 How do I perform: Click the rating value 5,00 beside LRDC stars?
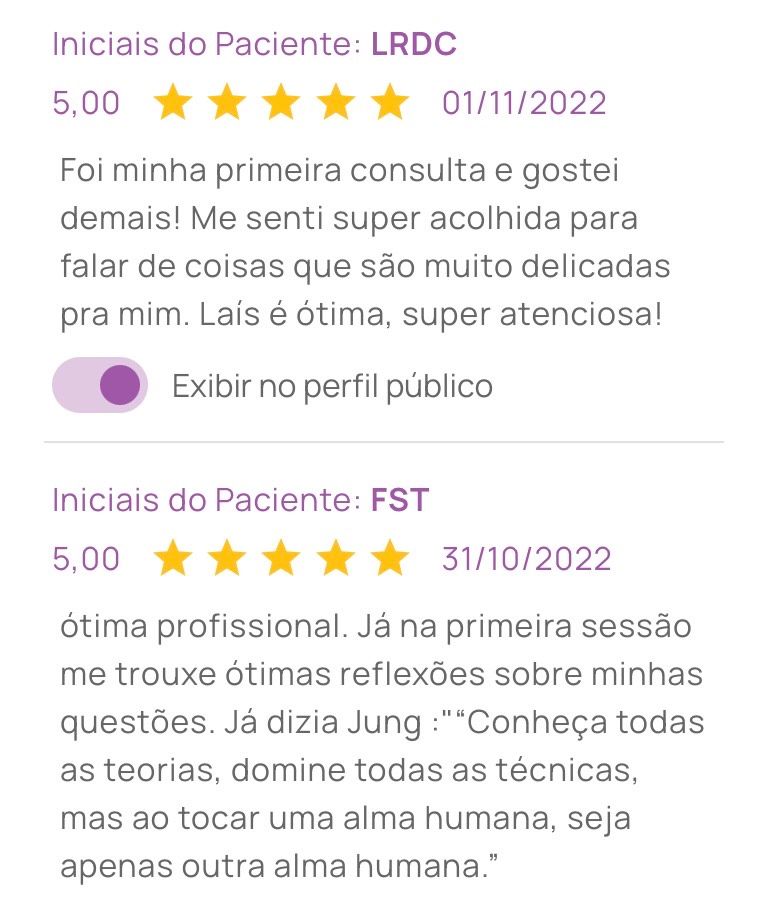pyautogui.click(x=84, y=102)
